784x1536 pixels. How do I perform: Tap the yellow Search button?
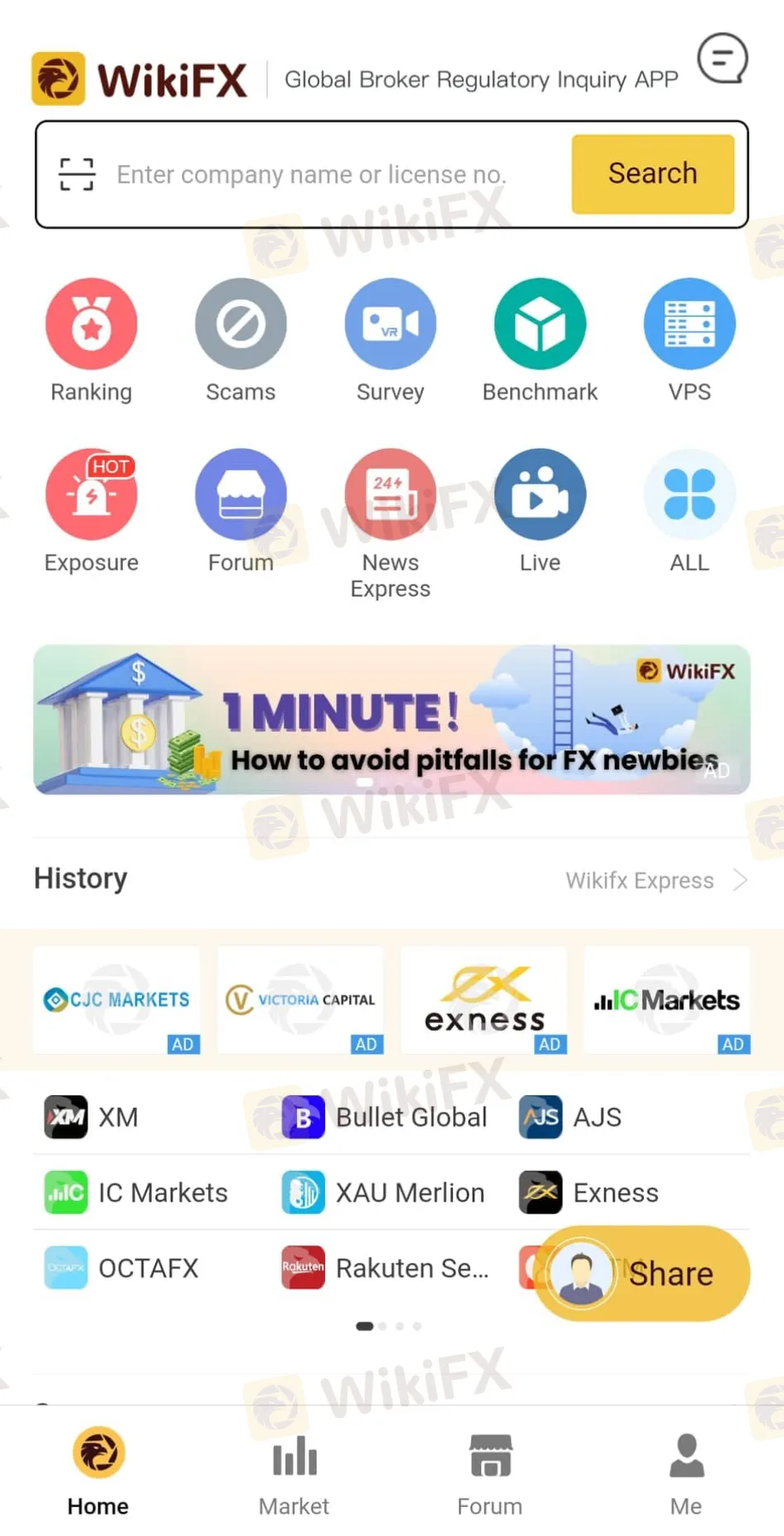coord(652,174)
